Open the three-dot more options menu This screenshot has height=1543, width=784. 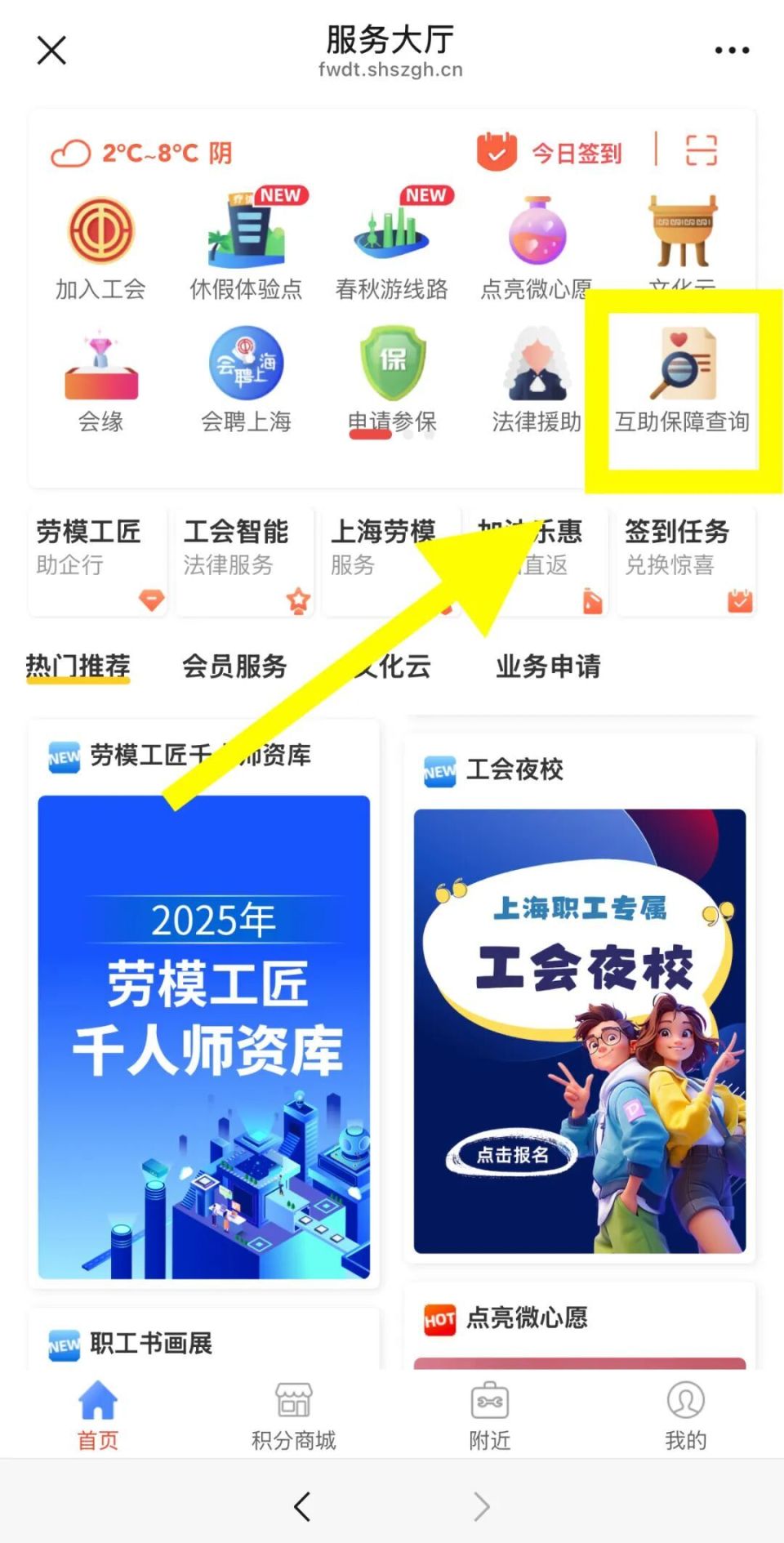[731, 51]
